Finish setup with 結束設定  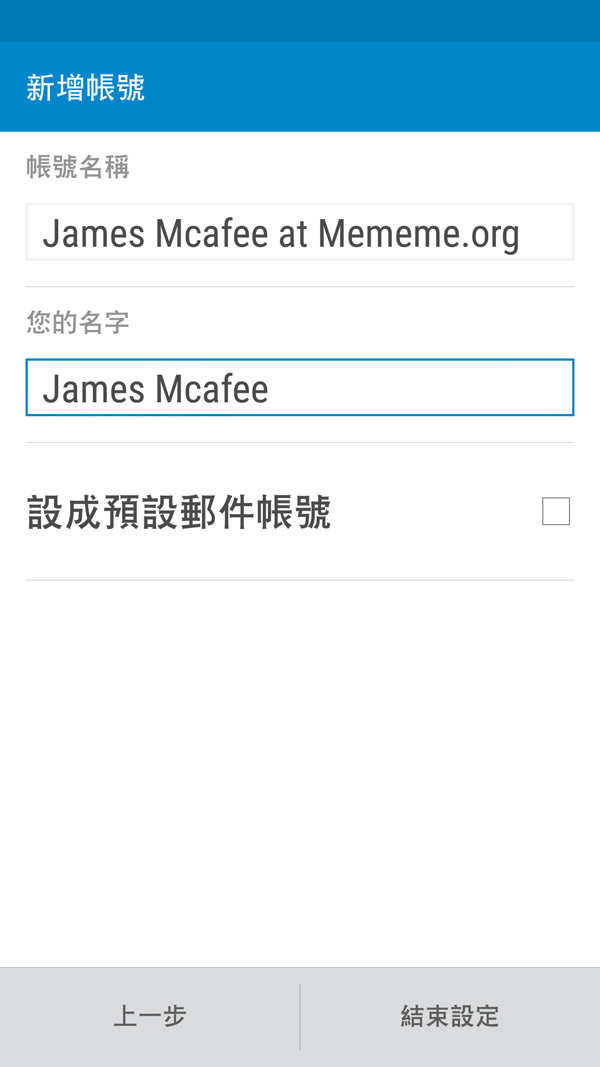click(450, 1016)
